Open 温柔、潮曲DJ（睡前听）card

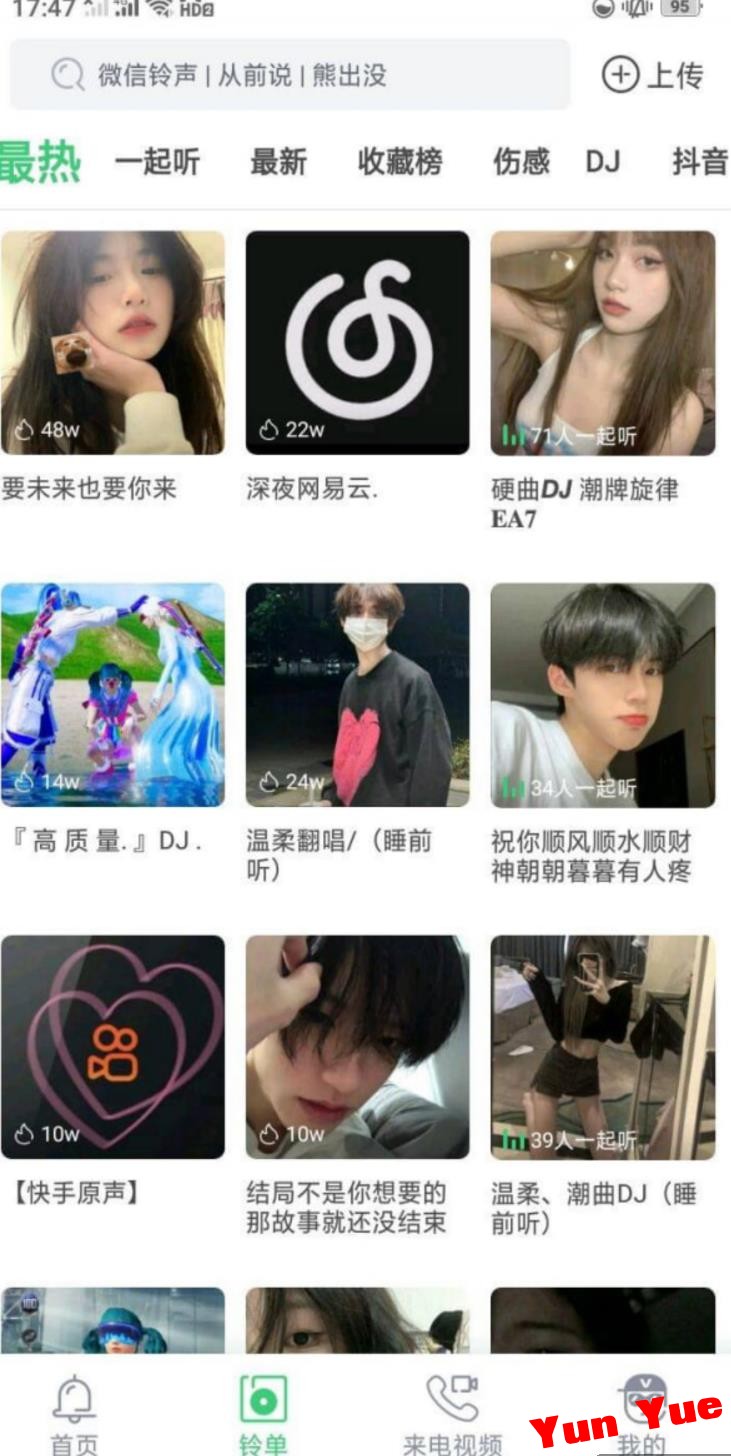602,1047
